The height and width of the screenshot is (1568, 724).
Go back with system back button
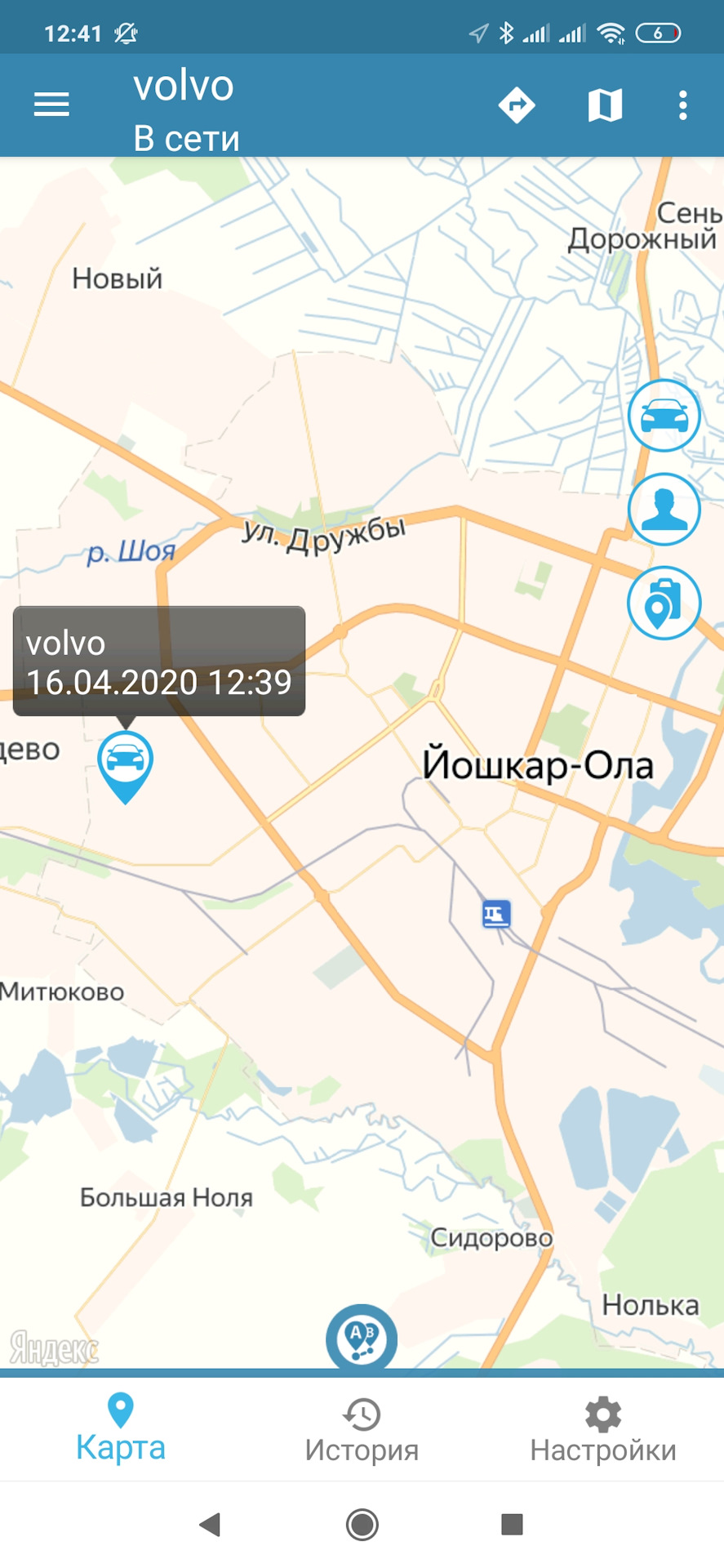(x=210, y=1524)
